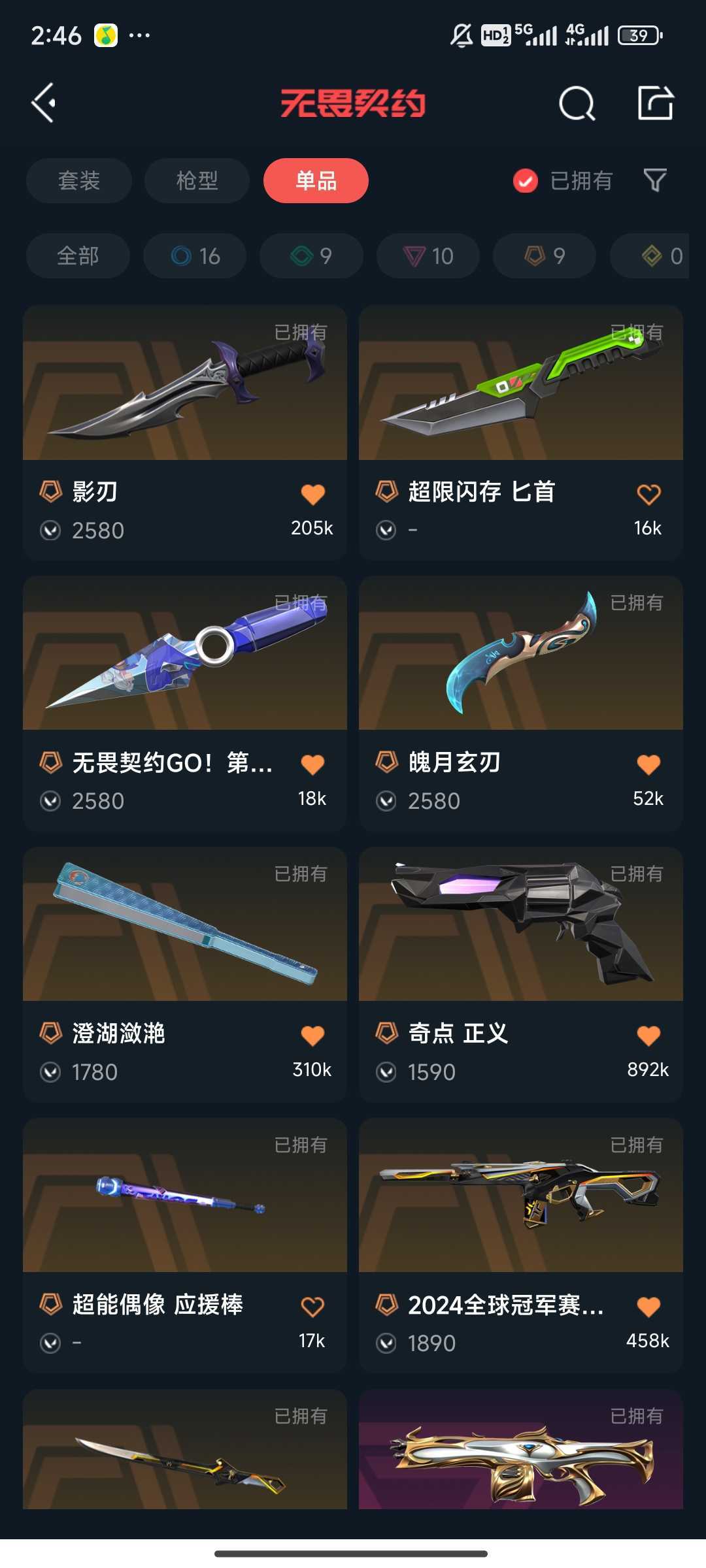The image size is (706, 1568).
Task: Open the 魄月玄刃 item card
Action: 521,703
